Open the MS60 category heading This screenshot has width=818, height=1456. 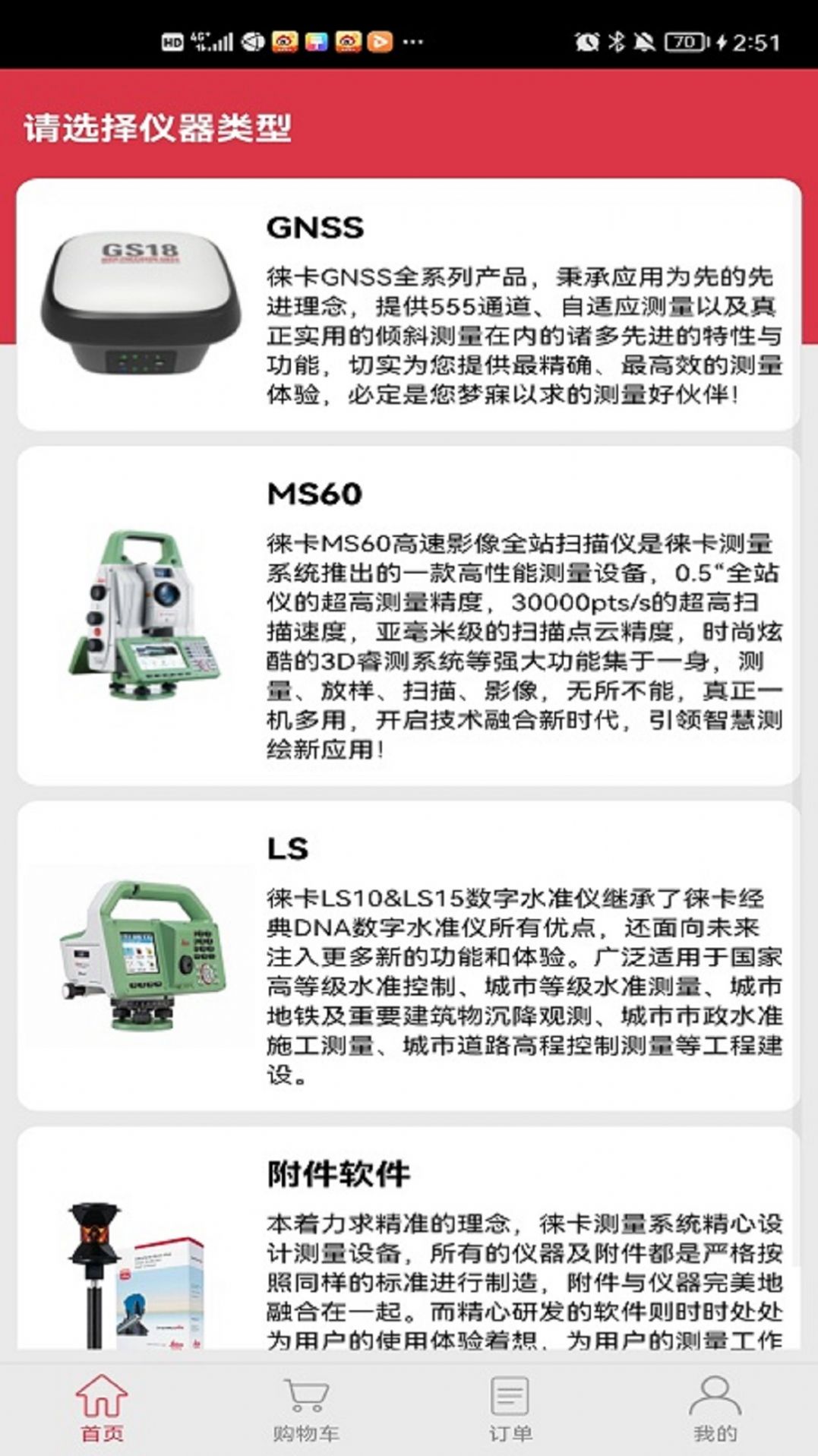click(x=313, y=494)
